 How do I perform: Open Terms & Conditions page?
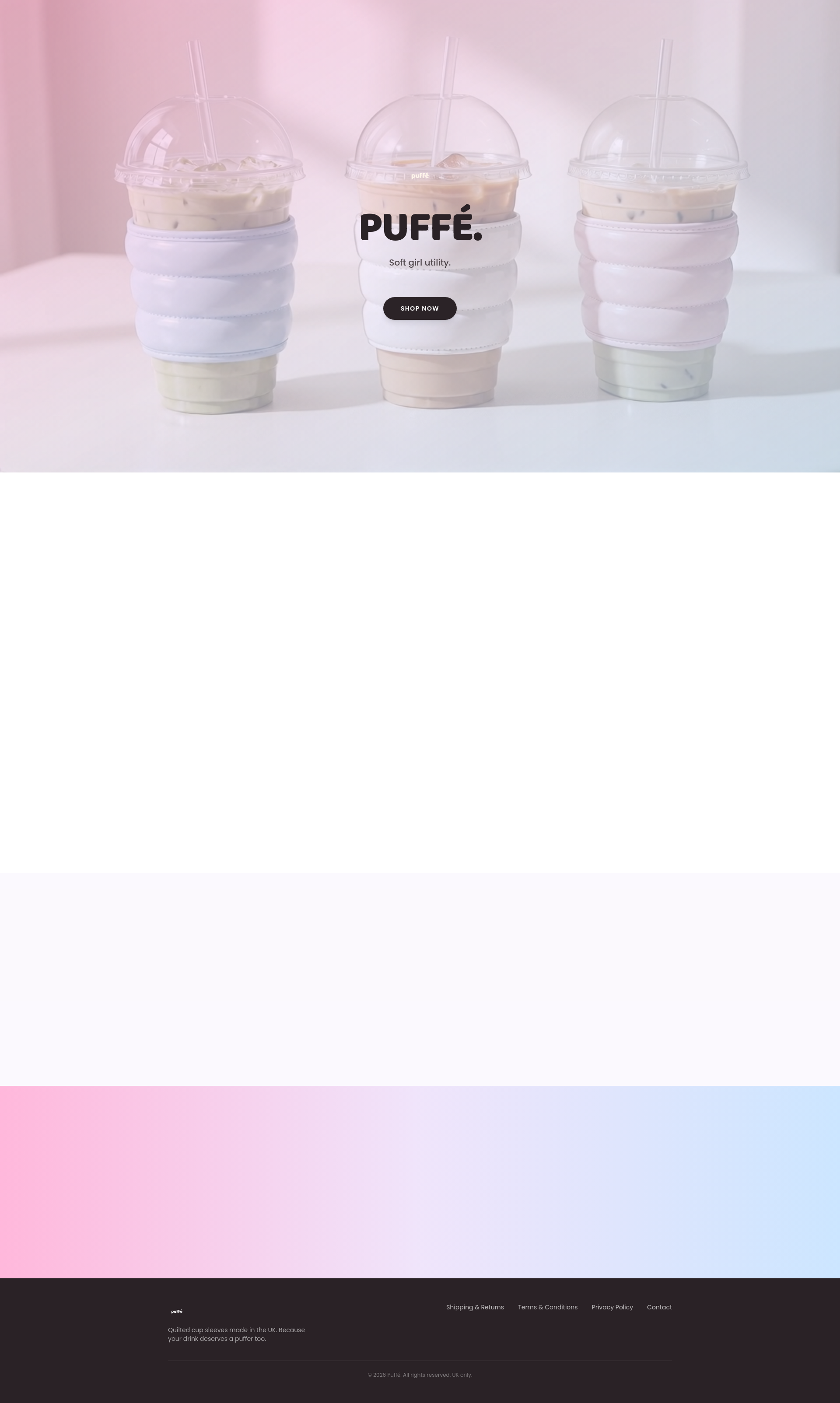point(547,1307)
